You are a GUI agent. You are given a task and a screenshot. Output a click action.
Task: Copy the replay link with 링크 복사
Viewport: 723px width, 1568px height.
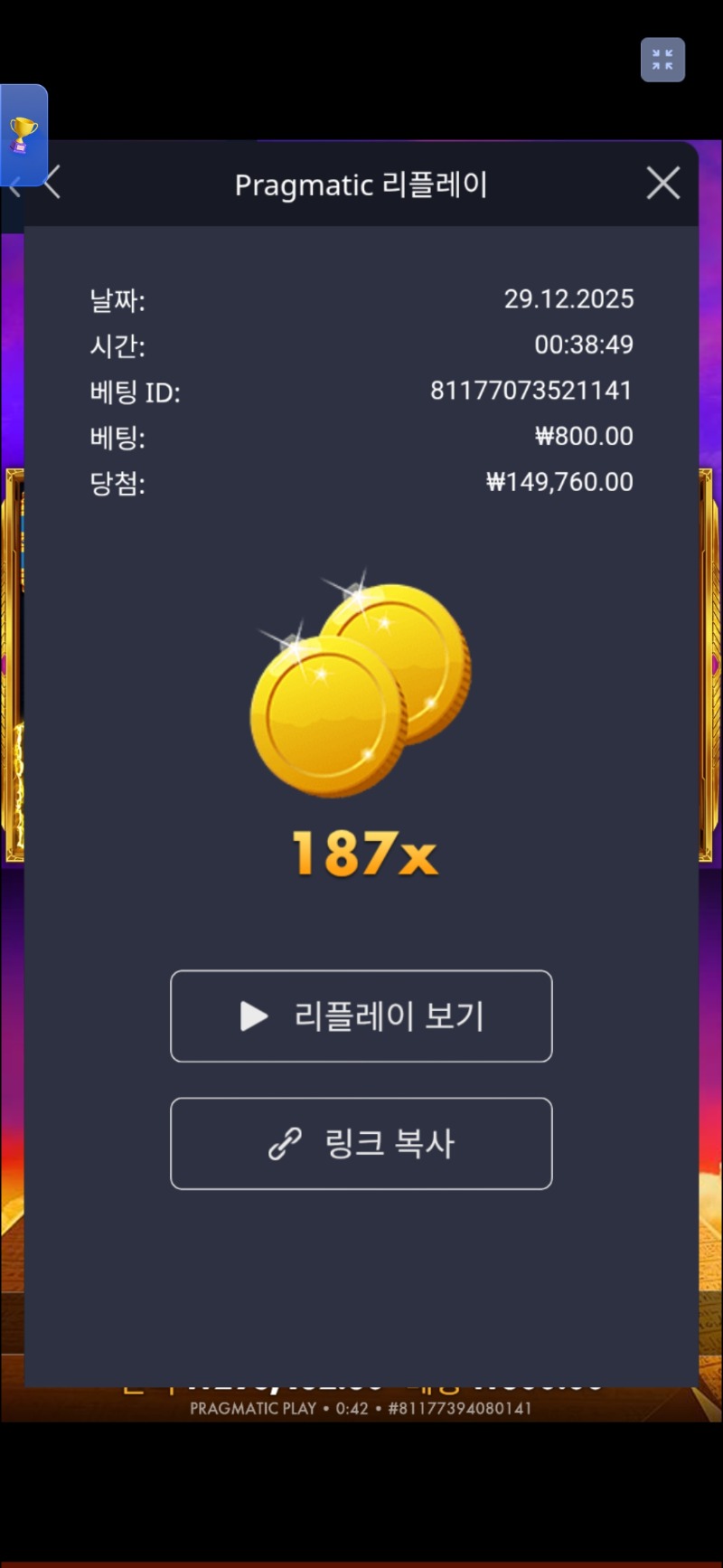(x=361, y=1143)
